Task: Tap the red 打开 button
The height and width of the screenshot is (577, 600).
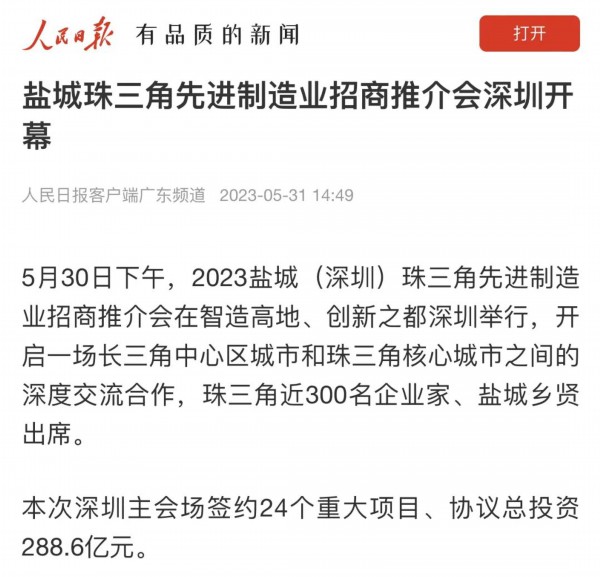Action: 529,34
